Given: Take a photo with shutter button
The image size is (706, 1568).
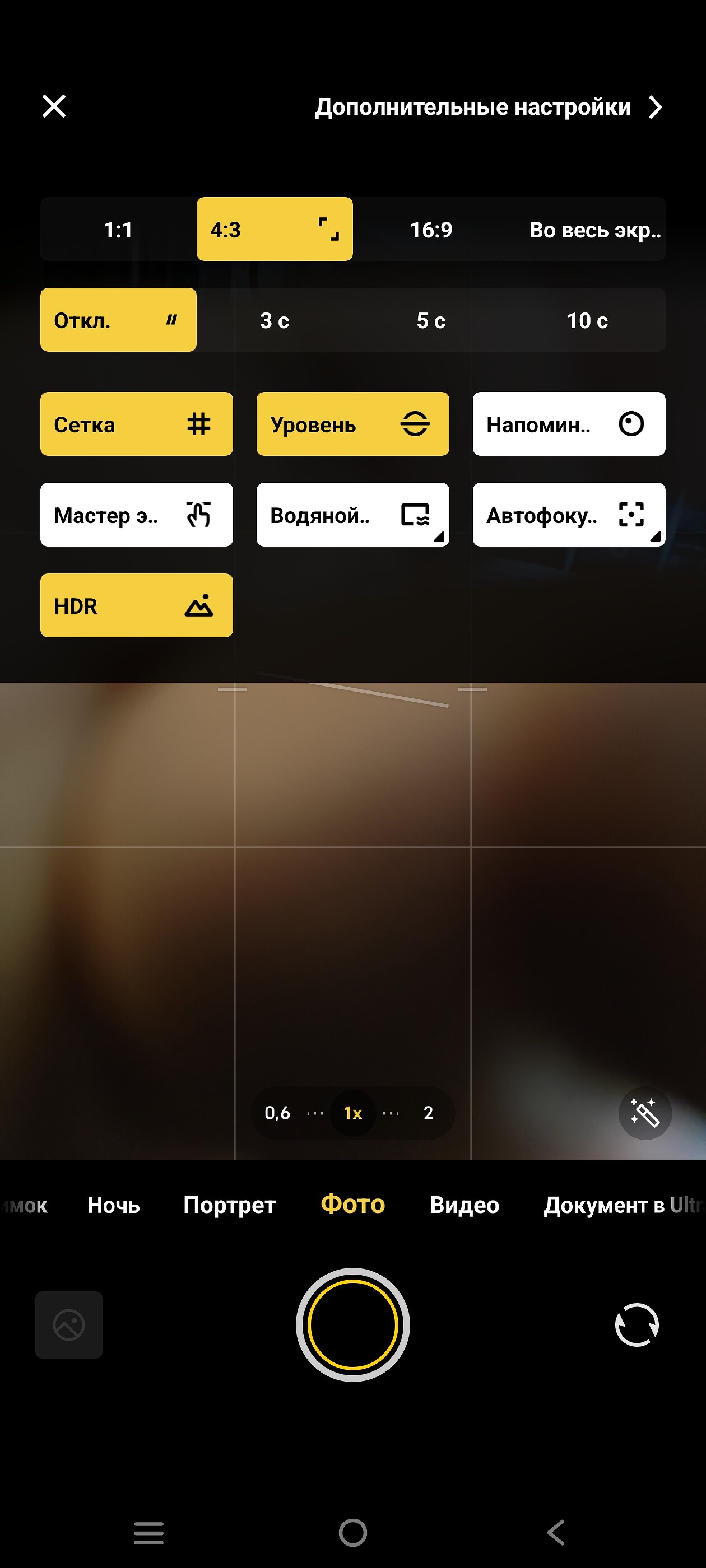Looking at the screenshot, I should [x=352, y=1324].
